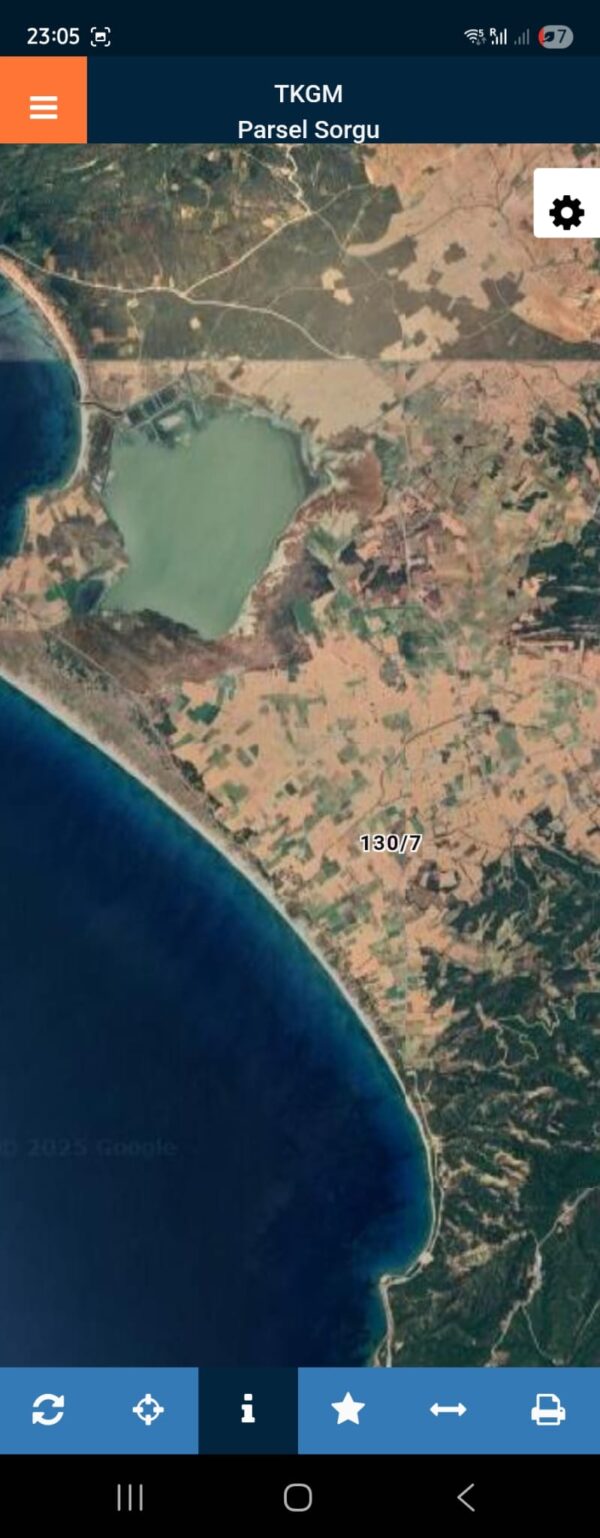Go back with system back button
600x1538 pixels.
[x=465, y=1497]
